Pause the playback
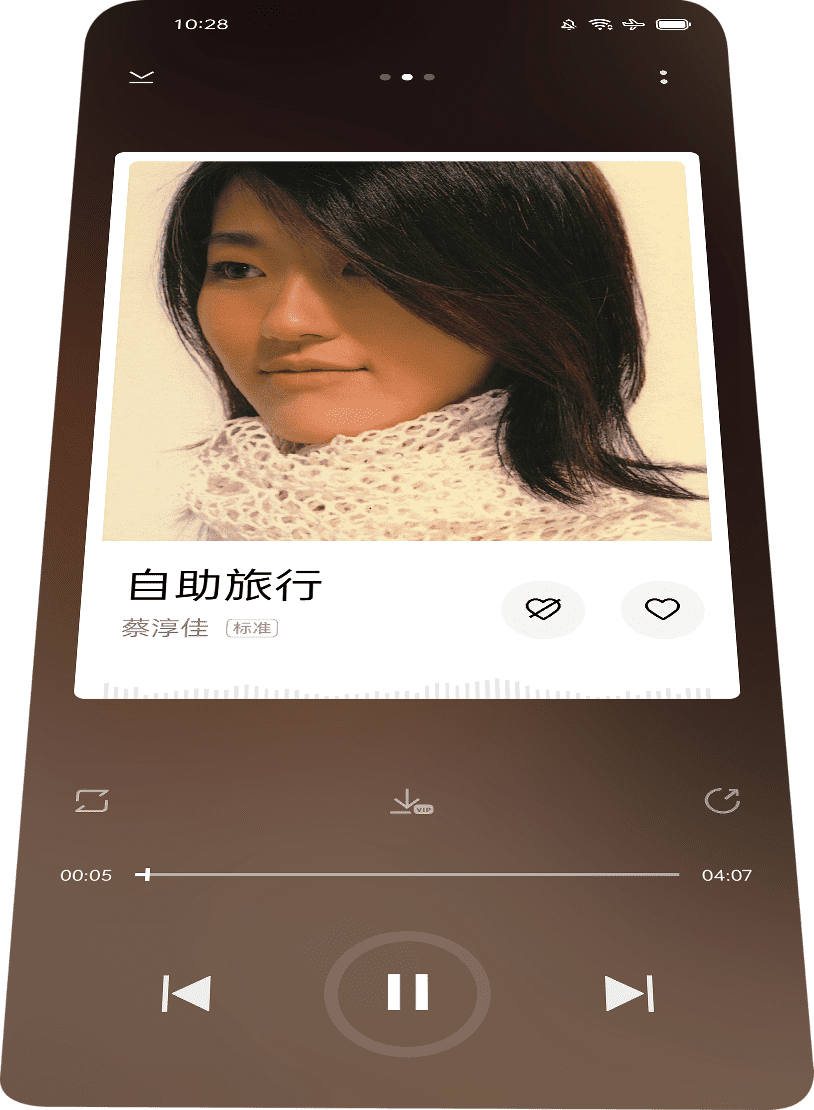This screenshot has width=814, height=1110. 407,992
